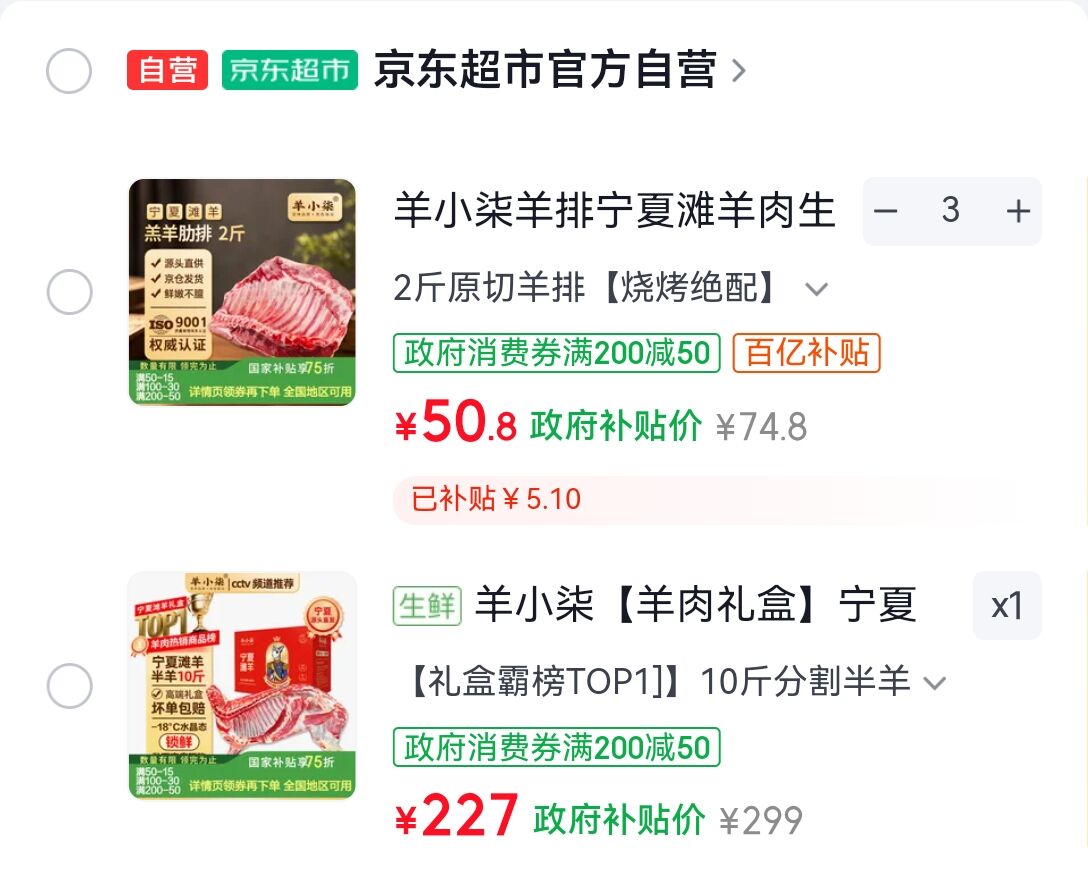
Task: Select the 羊小柒羊排 item checkbox
Action: pyautogui.click(x=69, y=292)
